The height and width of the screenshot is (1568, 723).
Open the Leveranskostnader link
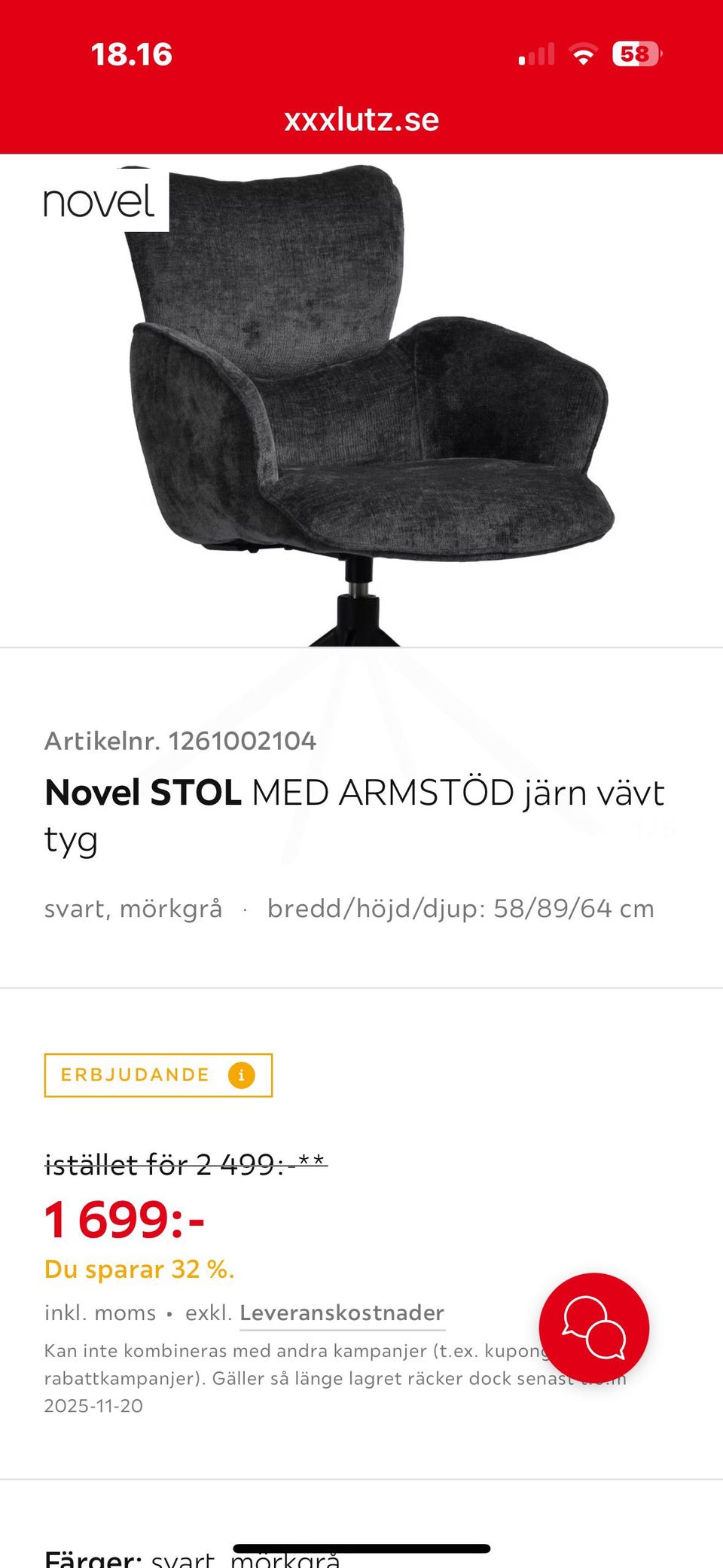pos(342,1313)
